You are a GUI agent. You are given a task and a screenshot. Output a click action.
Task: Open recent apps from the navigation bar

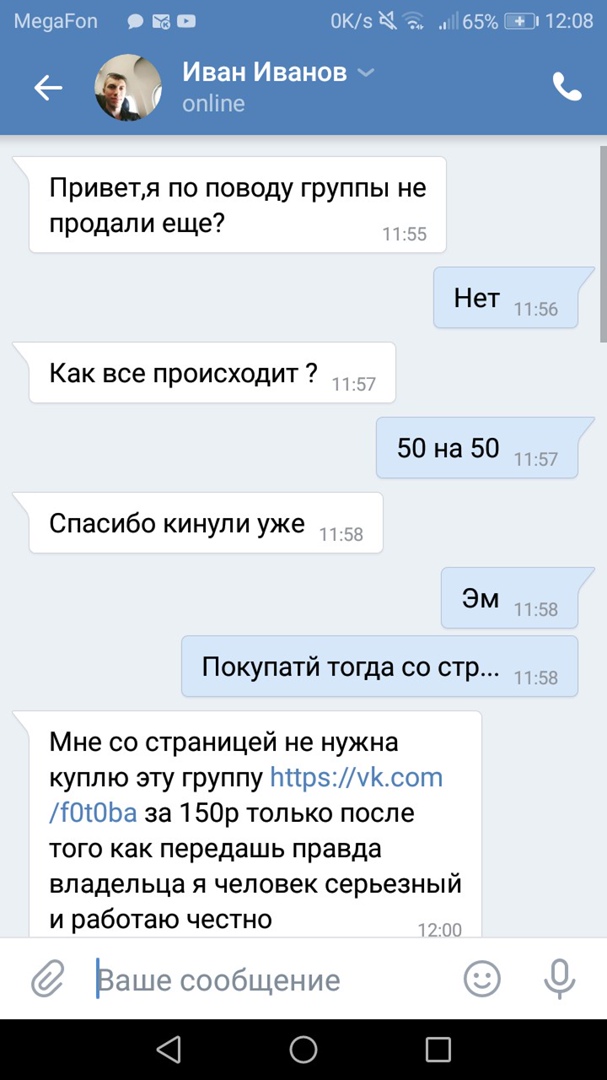point(438,1049)
